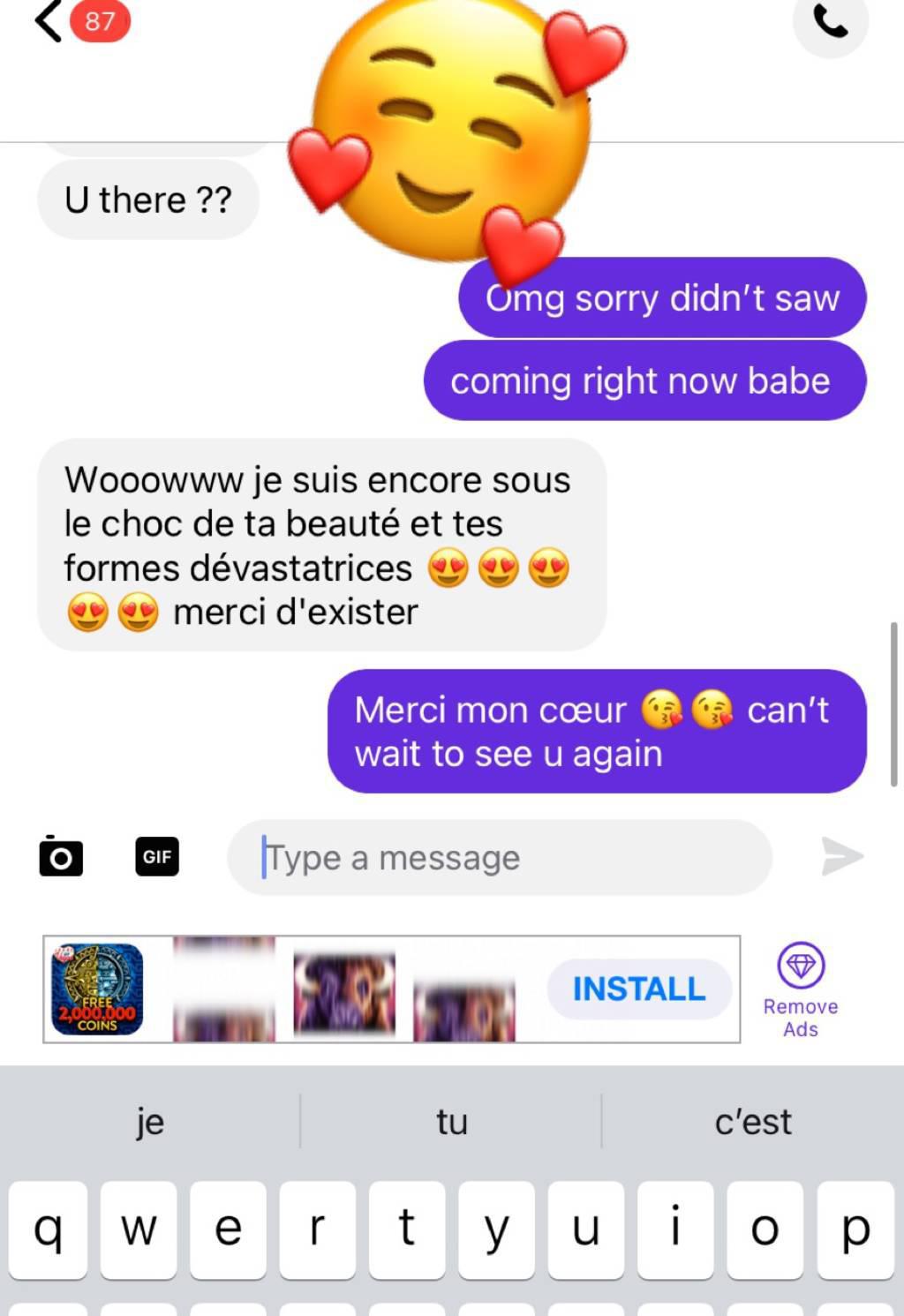
Task: Open the GIF picker
Action: point(157,856)
